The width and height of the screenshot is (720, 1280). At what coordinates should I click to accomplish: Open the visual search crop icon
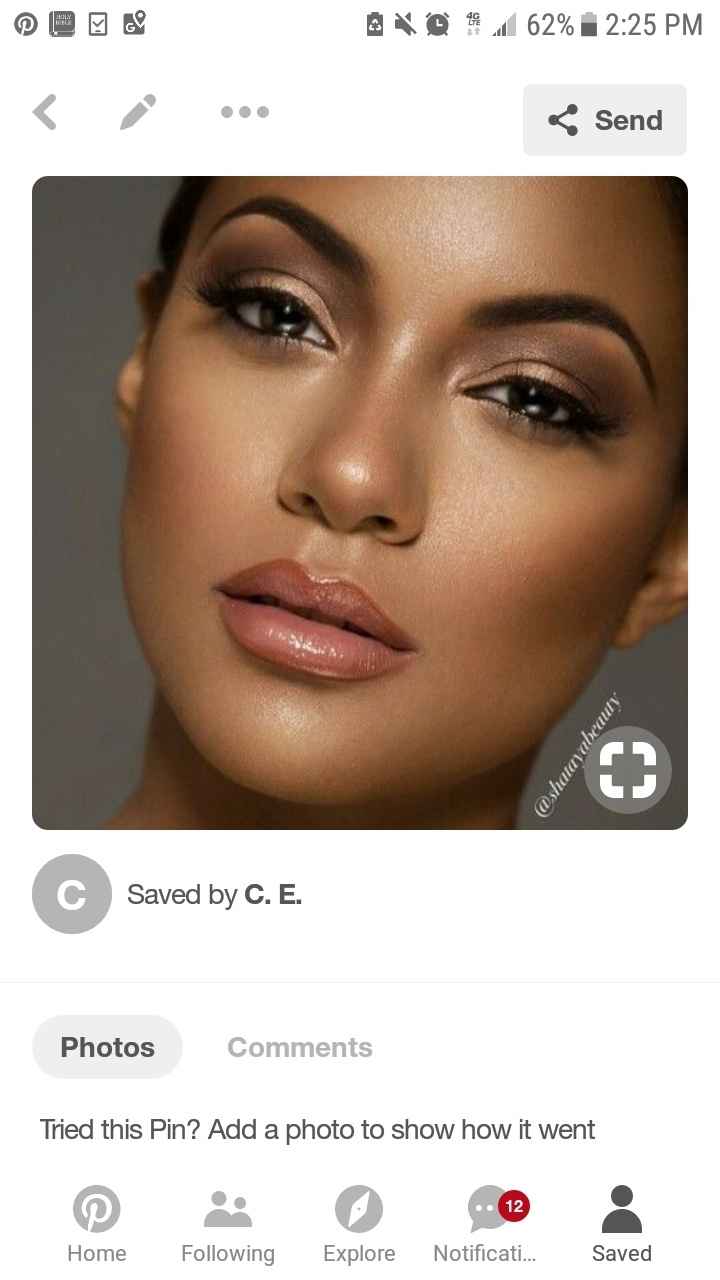[627, 769]
